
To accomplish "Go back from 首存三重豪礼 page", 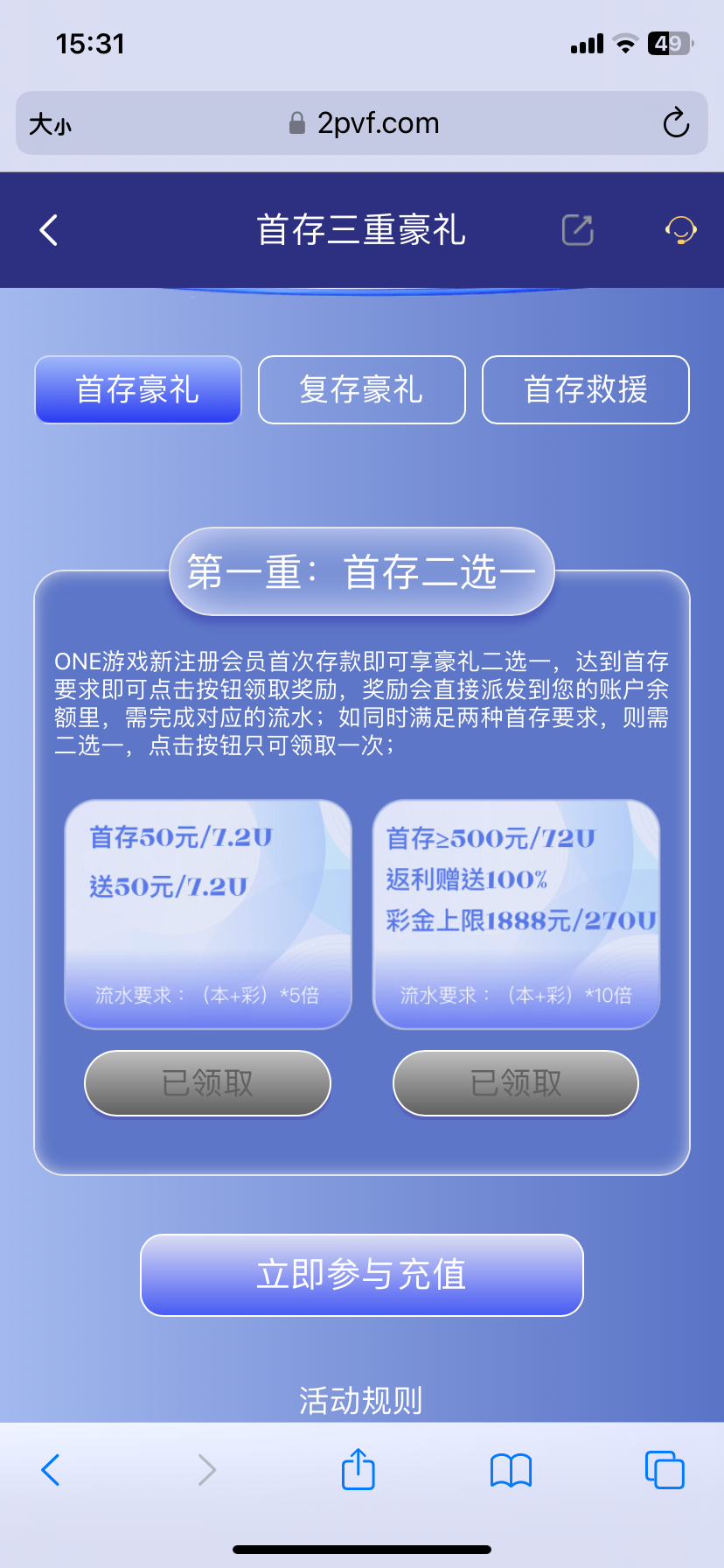I will point(49,230).
